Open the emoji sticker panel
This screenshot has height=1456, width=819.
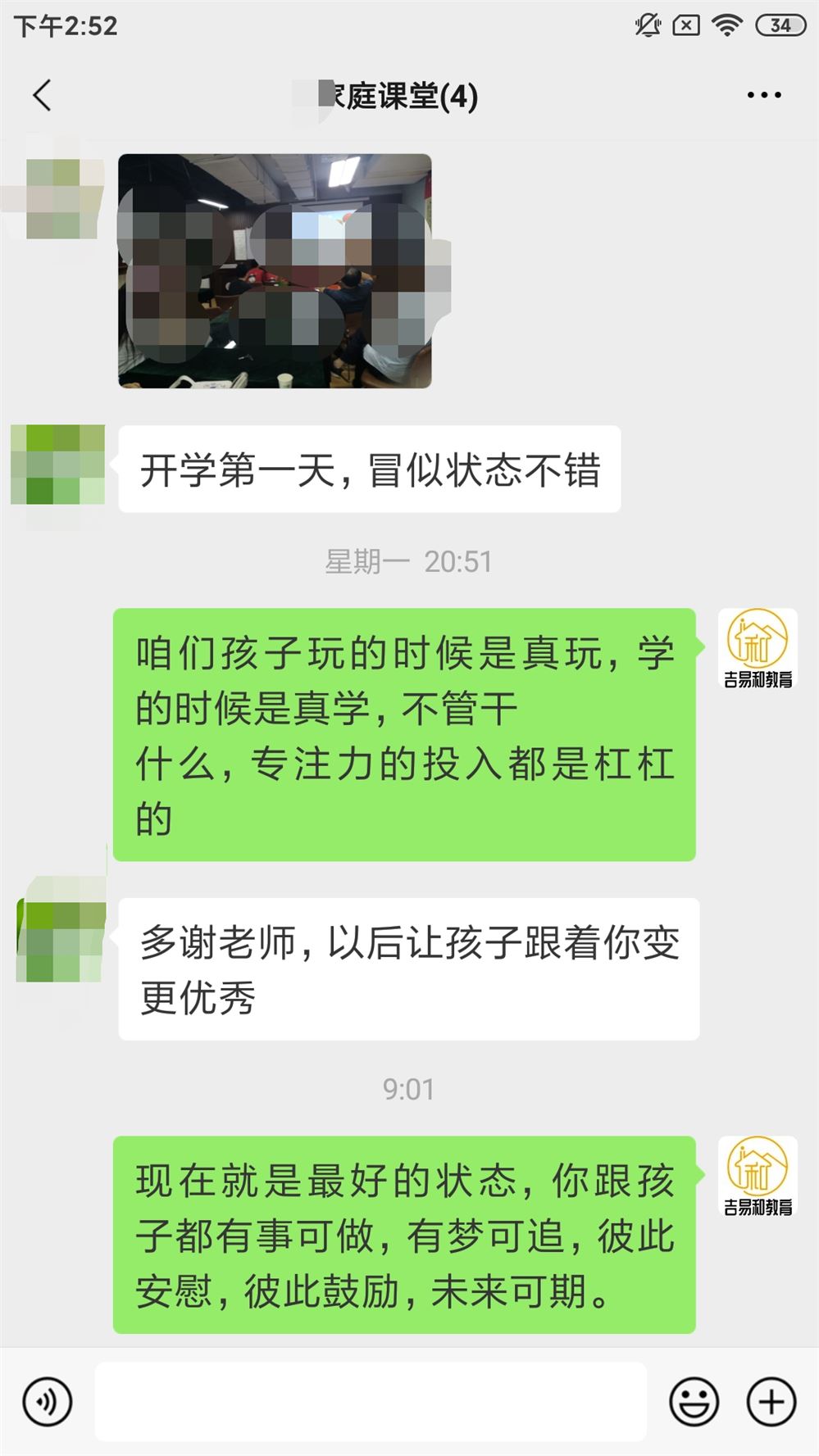pyautogui.click(x=694, y=1402)
